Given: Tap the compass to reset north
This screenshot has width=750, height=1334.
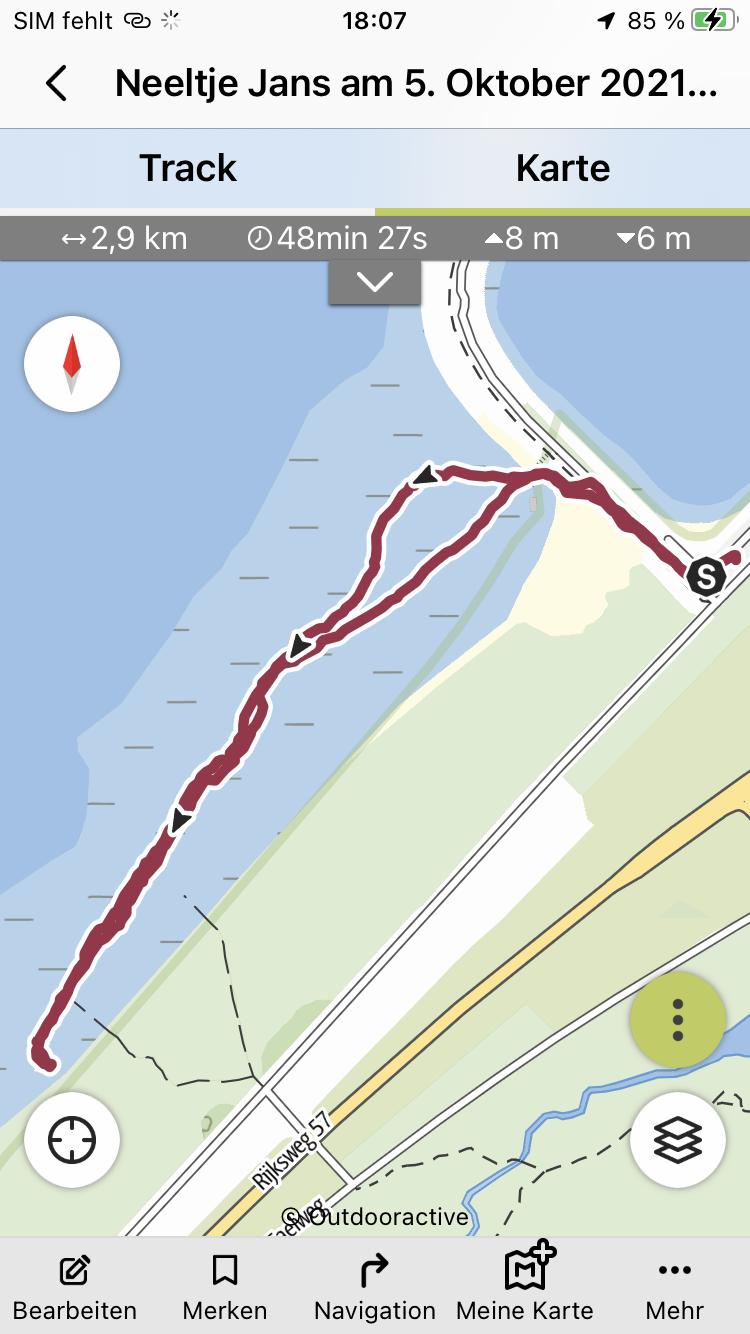Looking at the screenshot, I should (72, 365).
